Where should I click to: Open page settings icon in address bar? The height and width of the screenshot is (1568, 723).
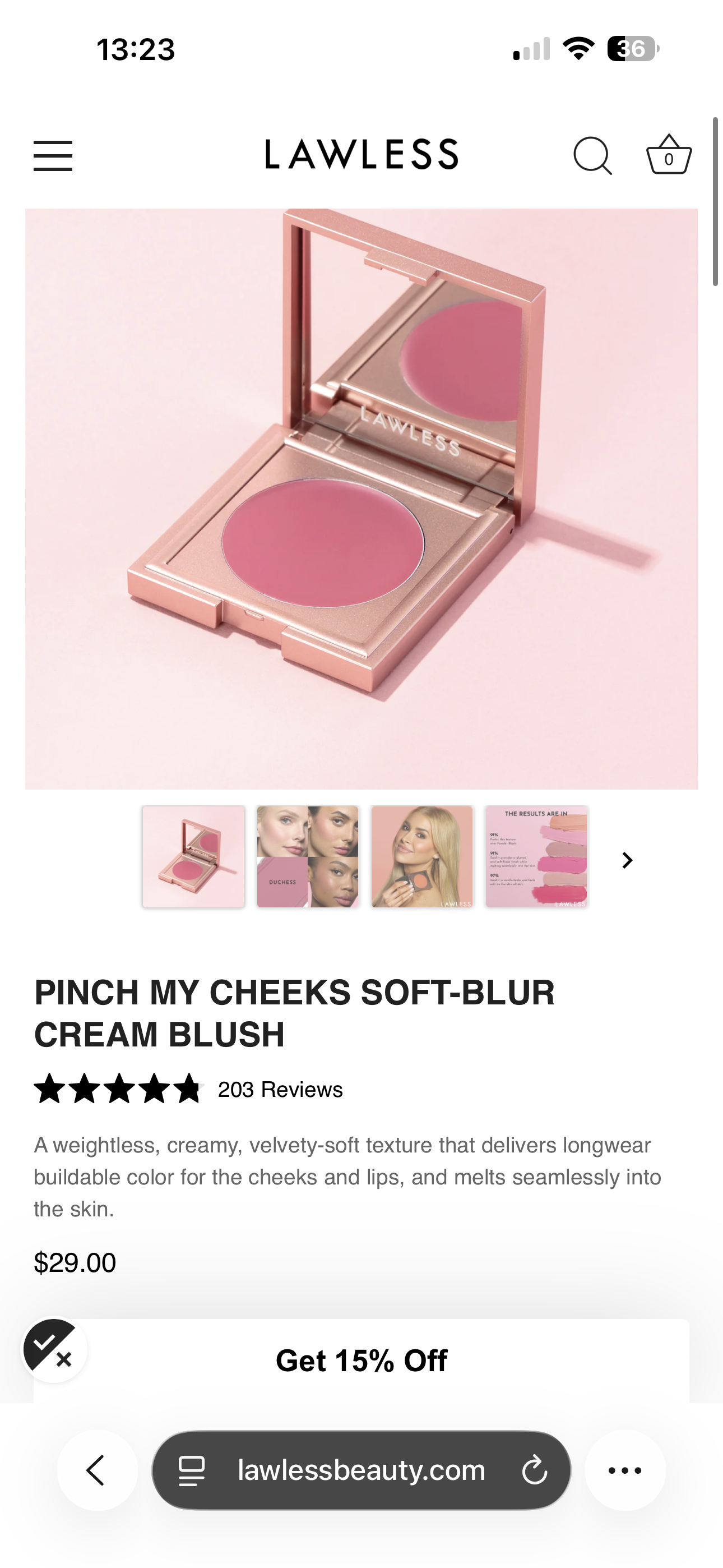point(191,1470)
